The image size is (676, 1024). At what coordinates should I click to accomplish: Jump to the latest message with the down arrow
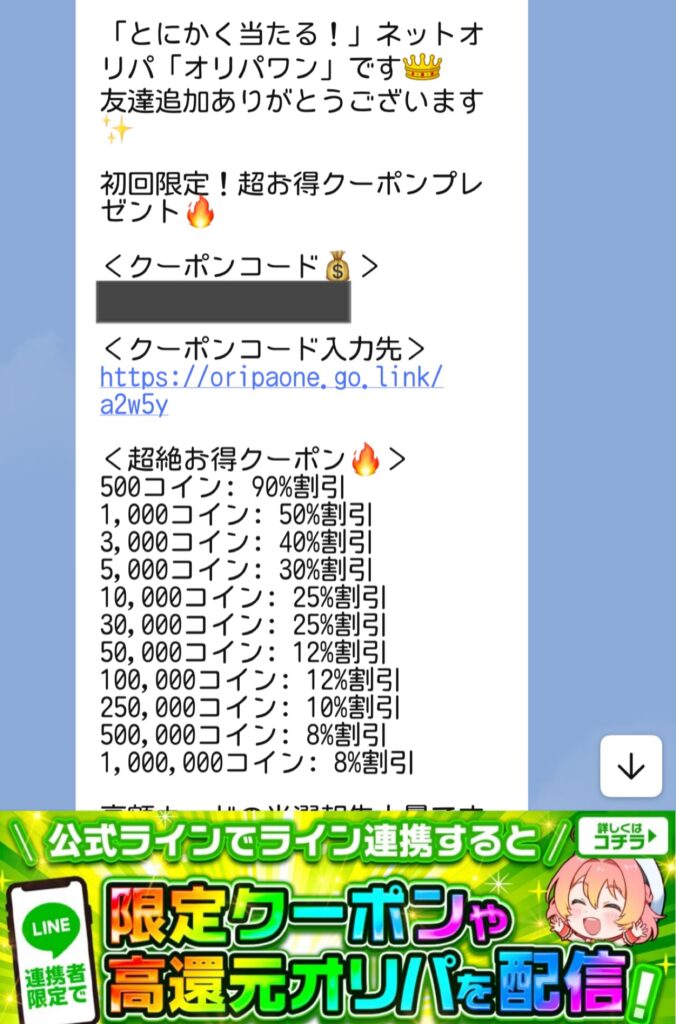631,767
